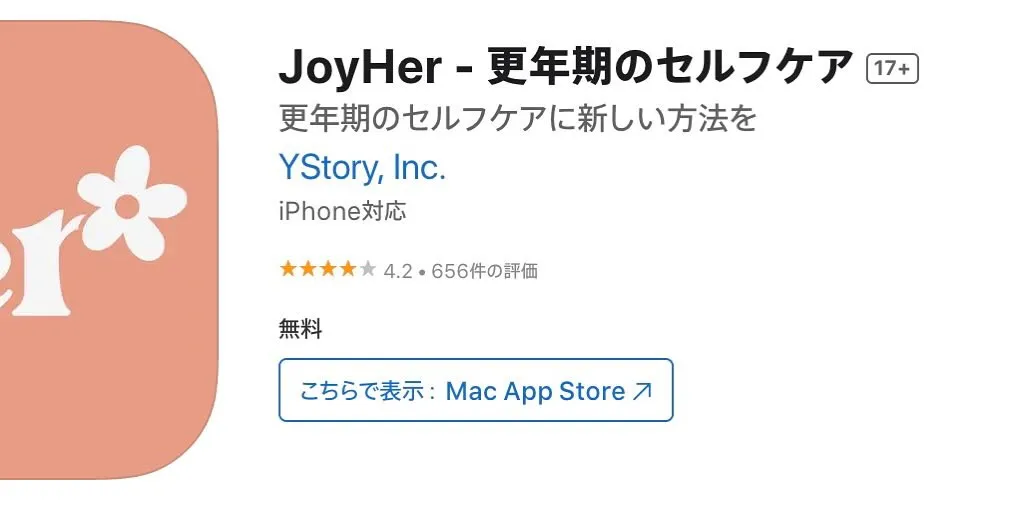This screenshot has width=1016, height=532.
Task: Open the YStory, Inc. developer link
Action: click(362, 168)
